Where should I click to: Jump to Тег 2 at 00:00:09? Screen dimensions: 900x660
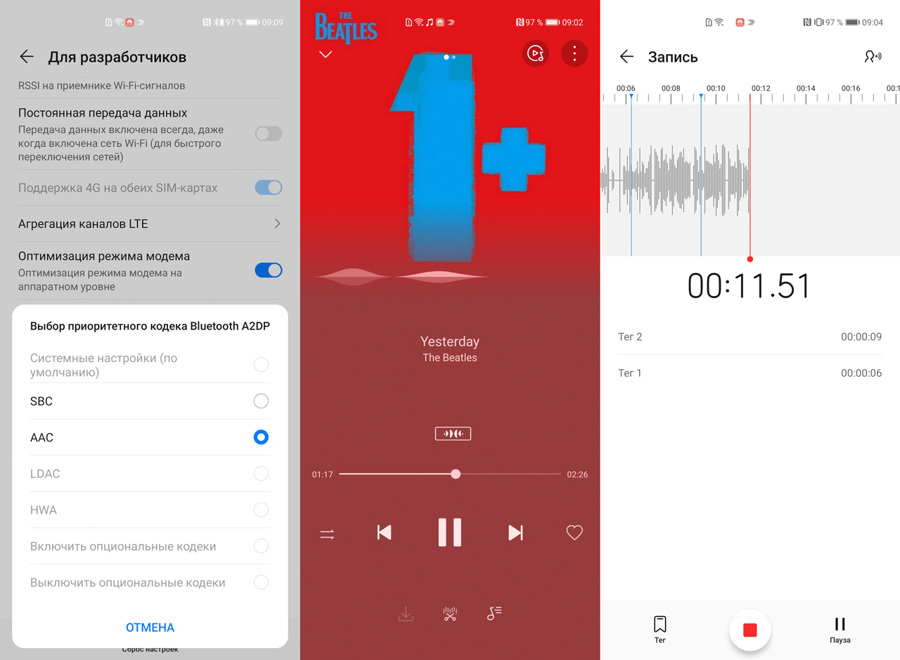(x=749, y=337)
